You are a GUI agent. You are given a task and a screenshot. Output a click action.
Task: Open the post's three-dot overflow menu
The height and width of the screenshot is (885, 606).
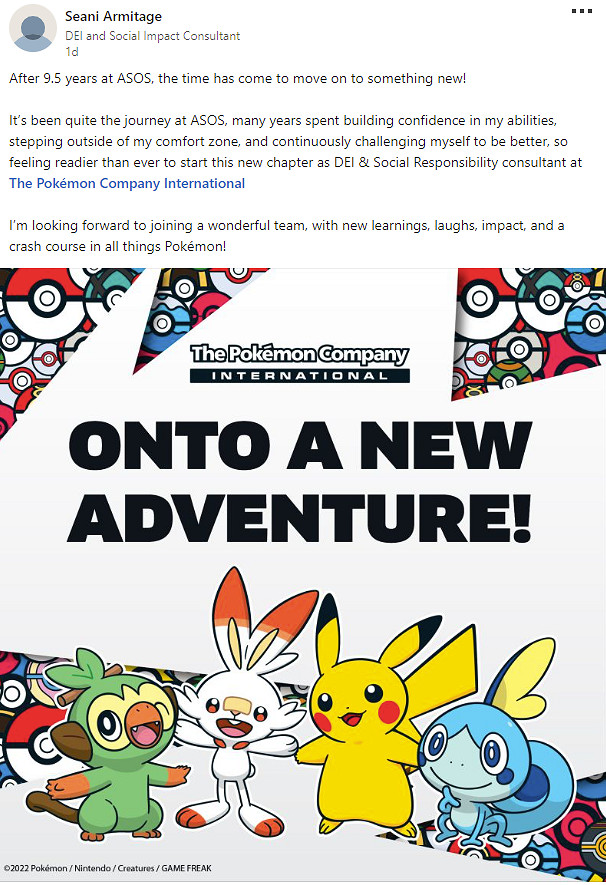[x=582, y=10]
